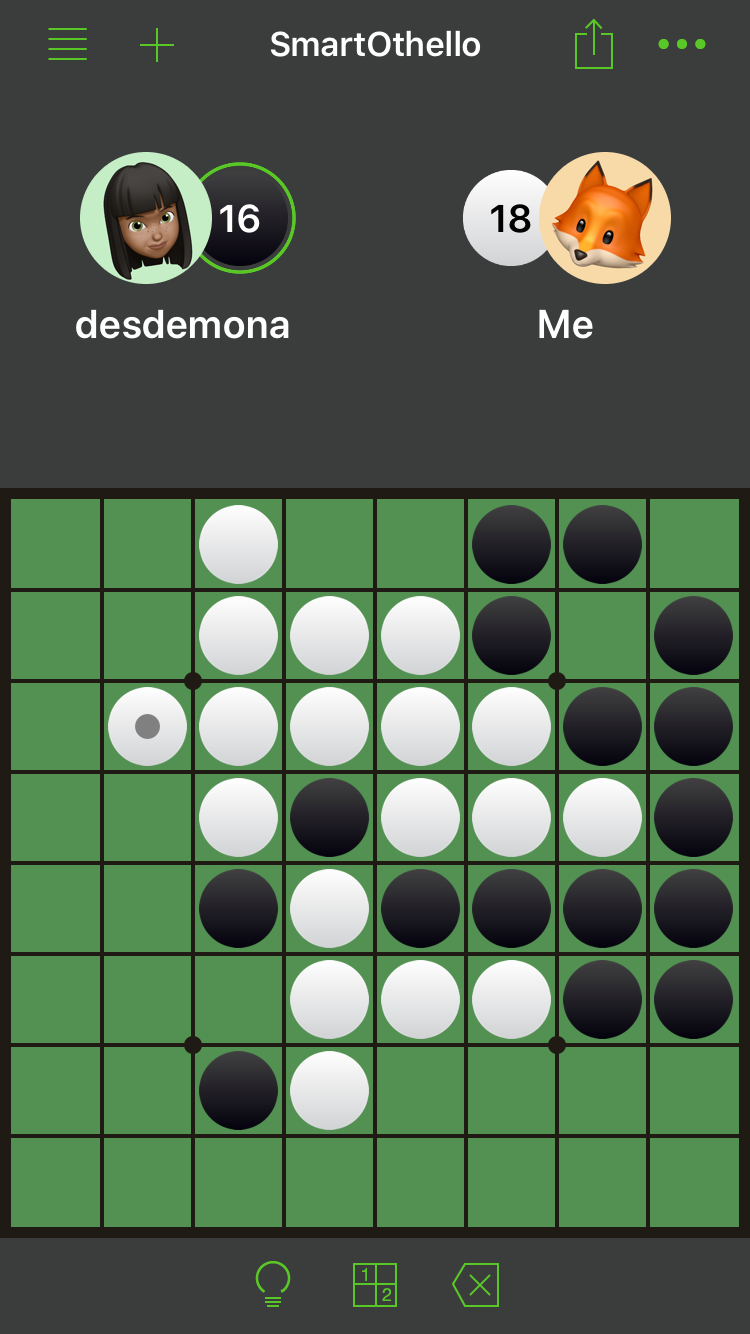Place a disc on the bottom-right corner square
Image resolution: width=750 pixels, height=1334 pixels.
[x=694, y=1182]
